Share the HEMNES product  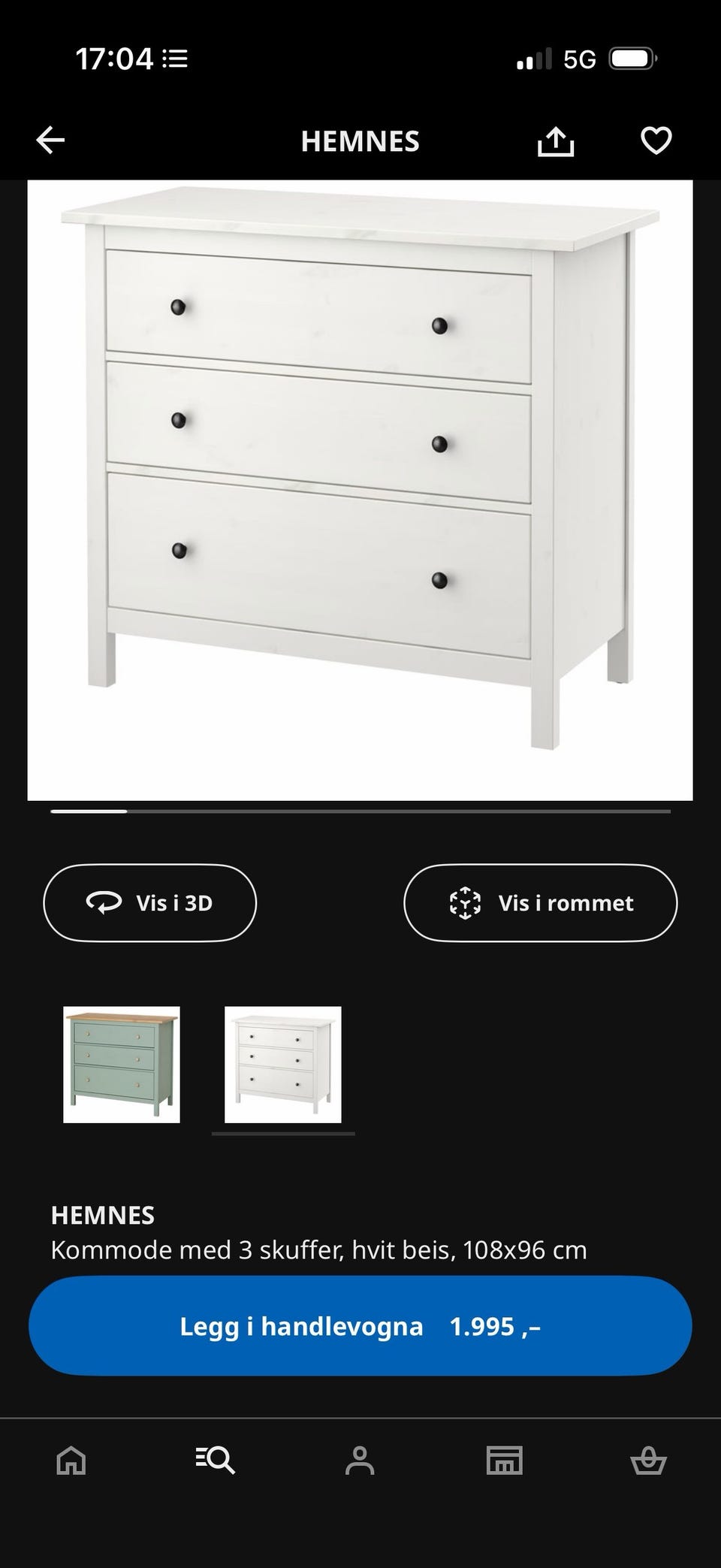click(556, 140)
